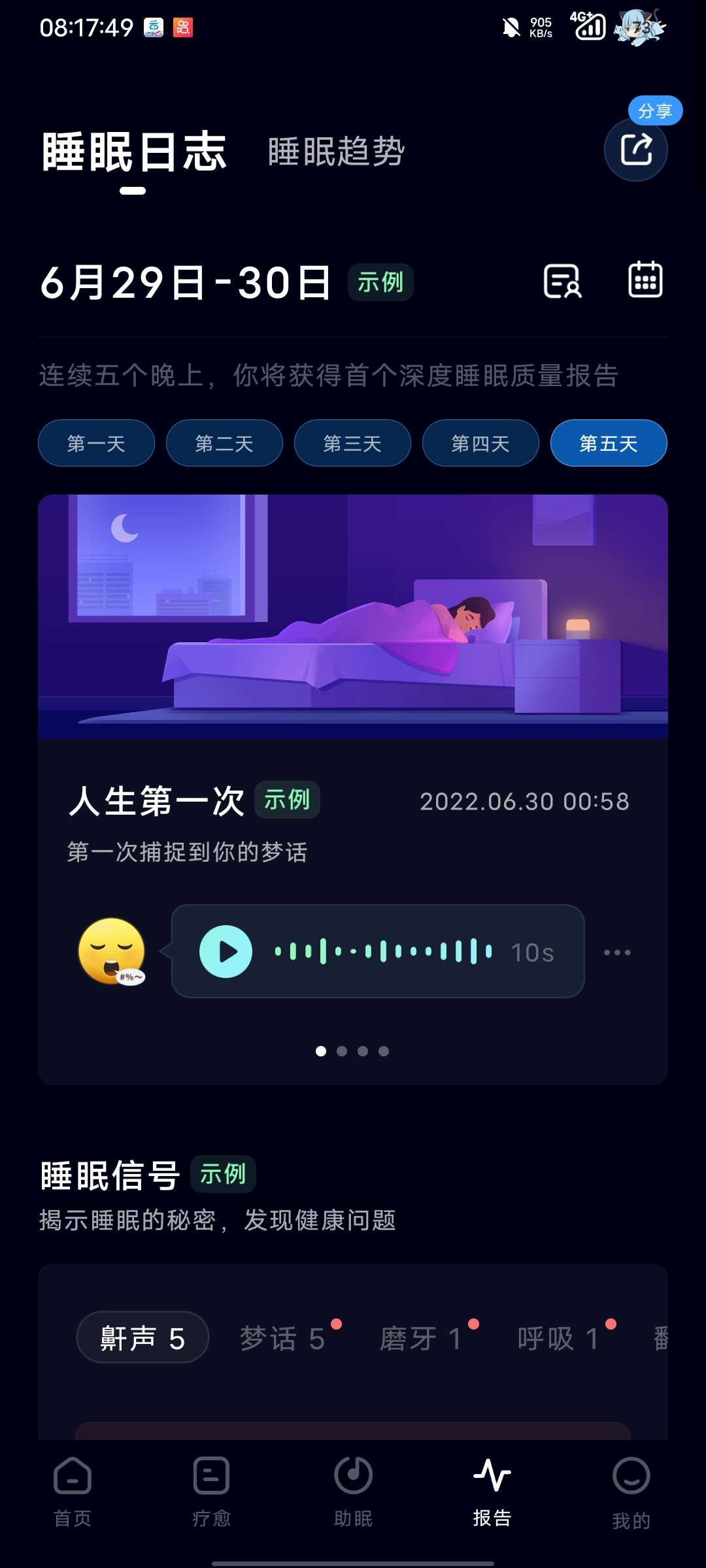Select the 第五天 chip
This screenshot has height=1568, width=706.
[x=609, y=444]
